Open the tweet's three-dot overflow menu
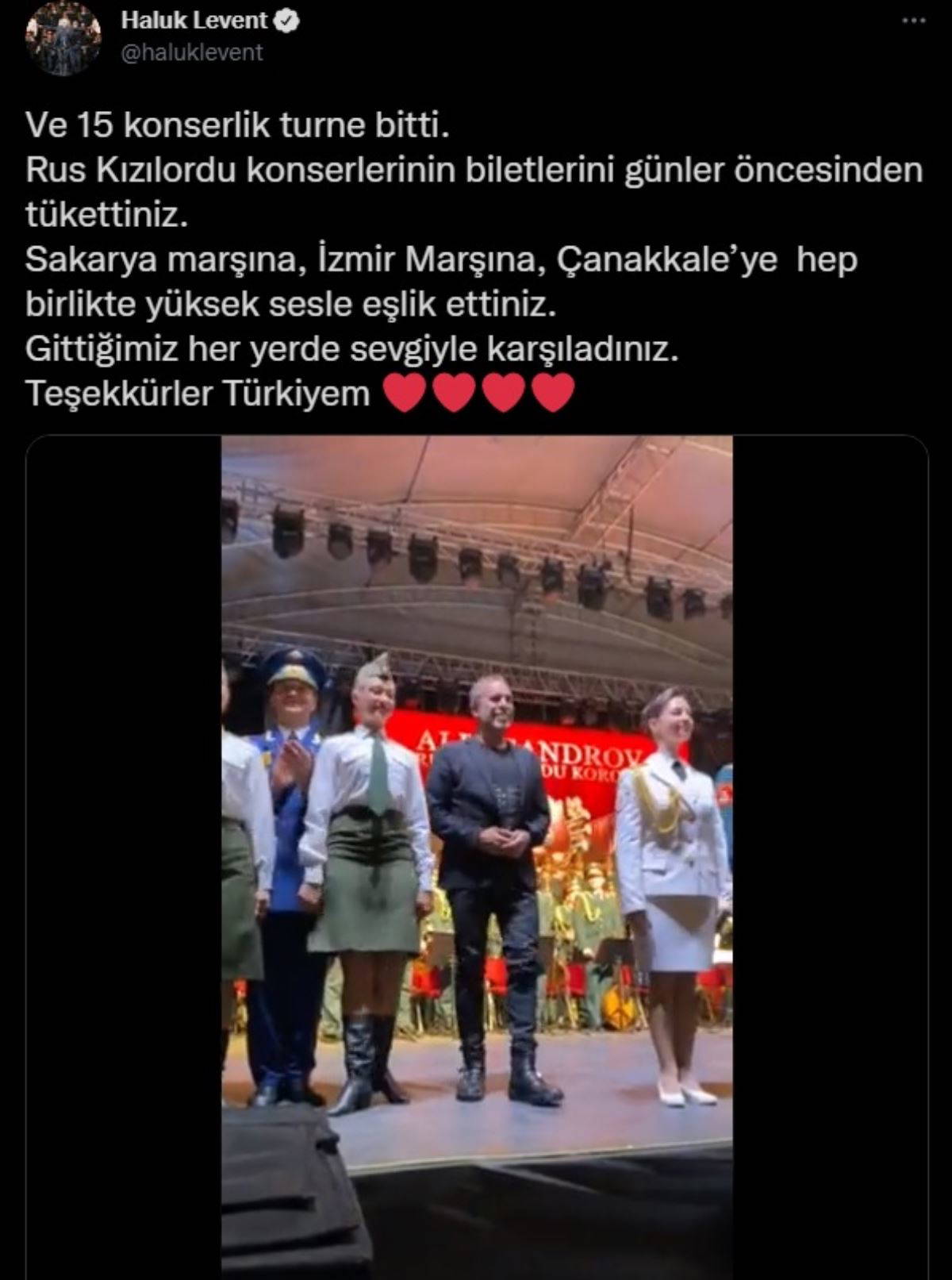This screenshot has width=952, height=1280. [918, 21]
